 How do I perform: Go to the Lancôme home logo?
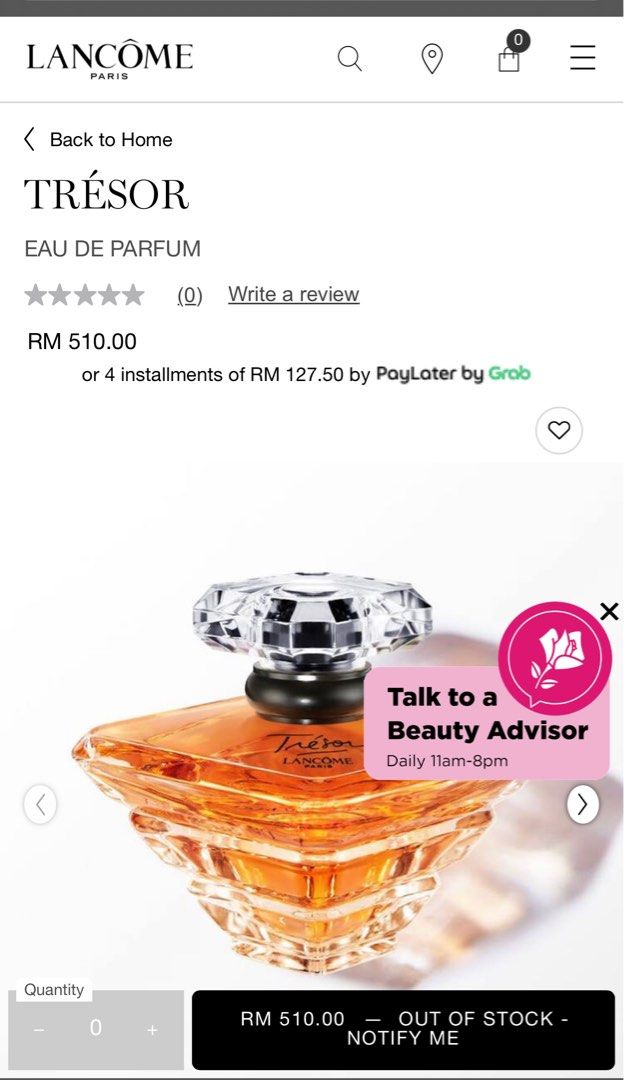[110, 58]
